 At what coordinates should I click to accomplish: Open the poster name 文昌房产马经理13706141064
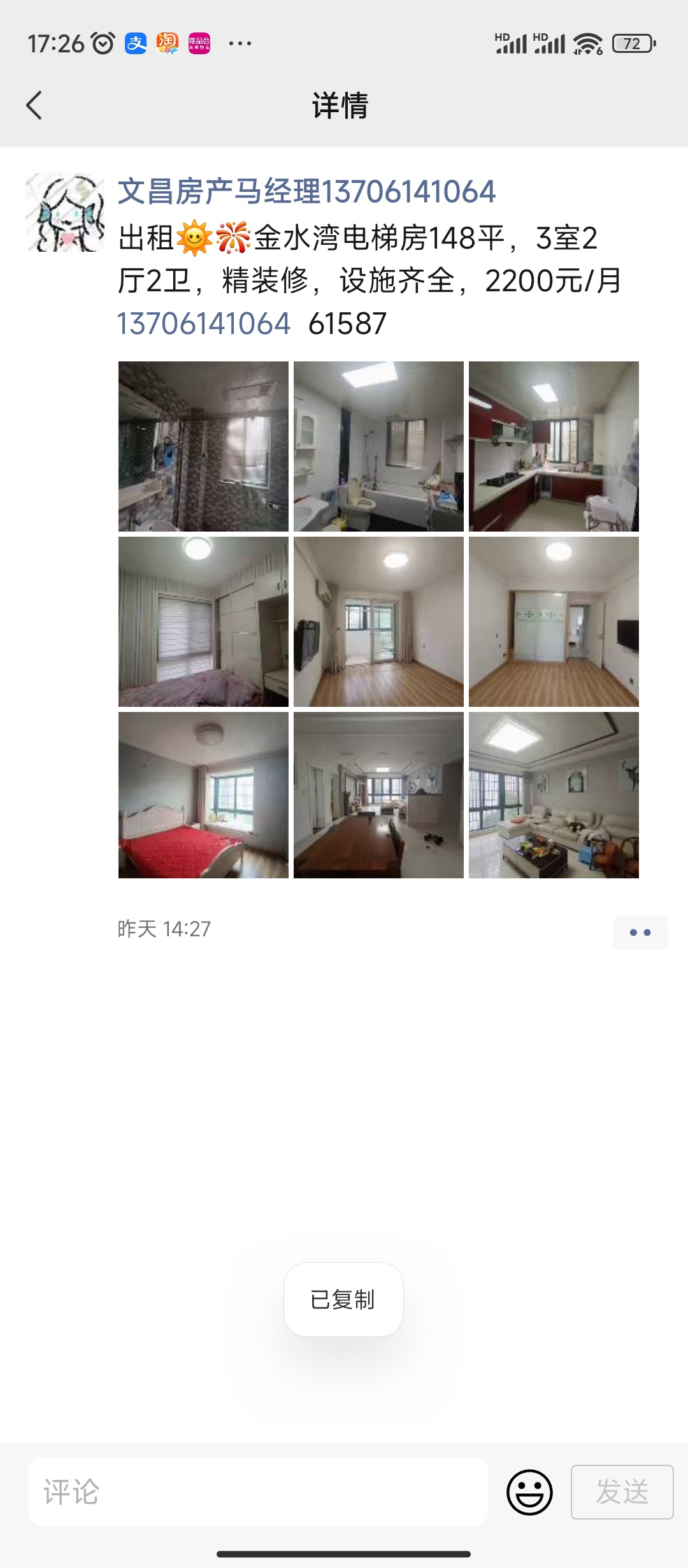pos(306,192)
